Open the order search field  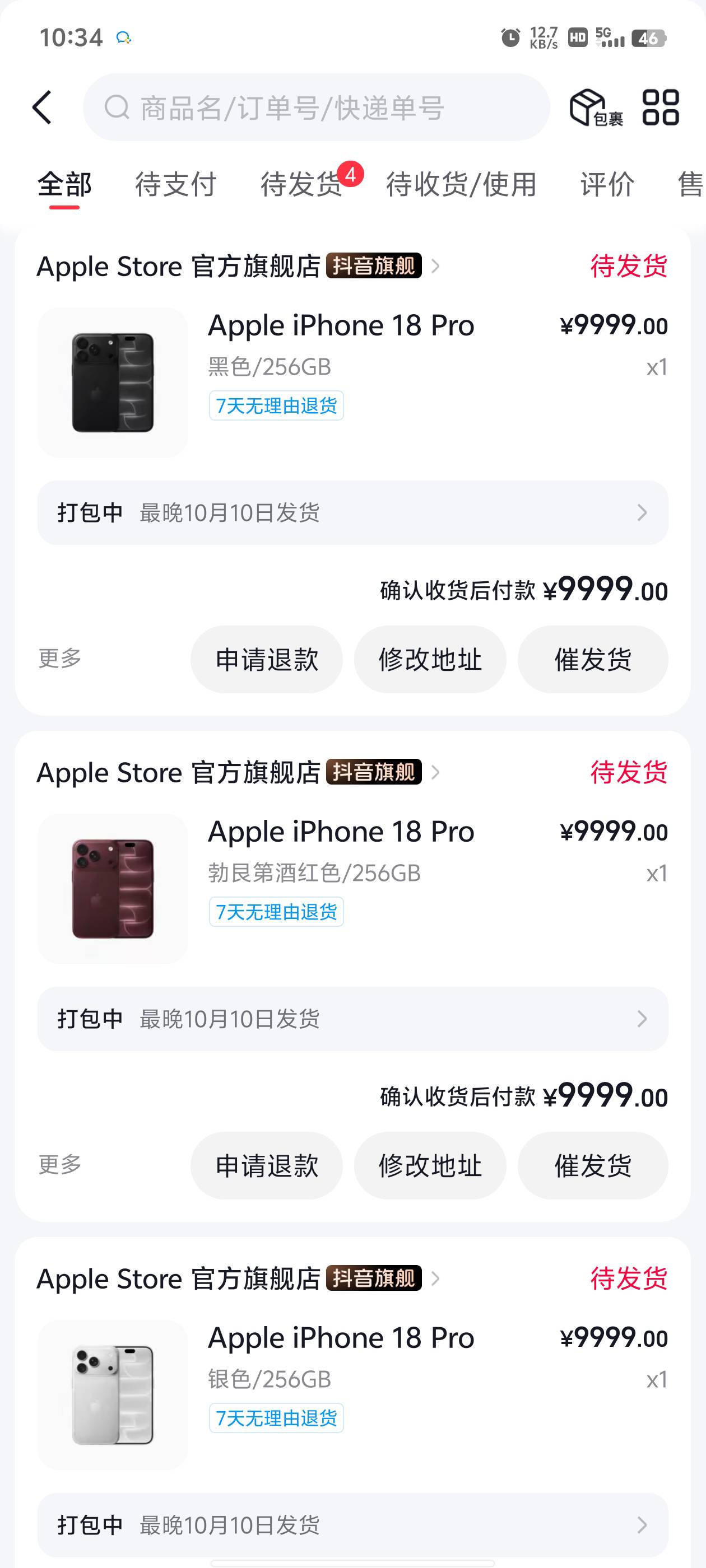point(316,108)
